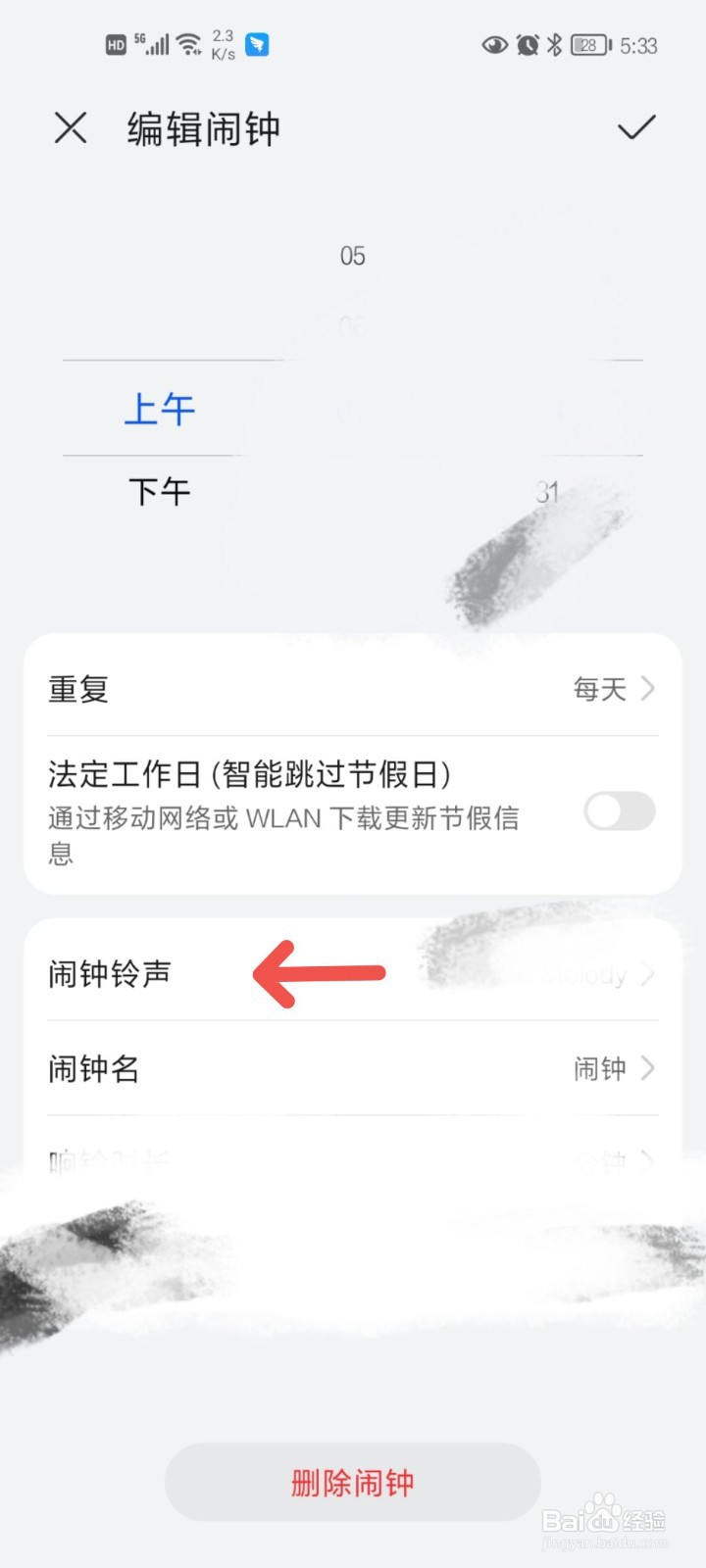Tap 删除闹钟 to delete the alarm
This screenshot has height=1568, width=706.
click(353, 1483)
